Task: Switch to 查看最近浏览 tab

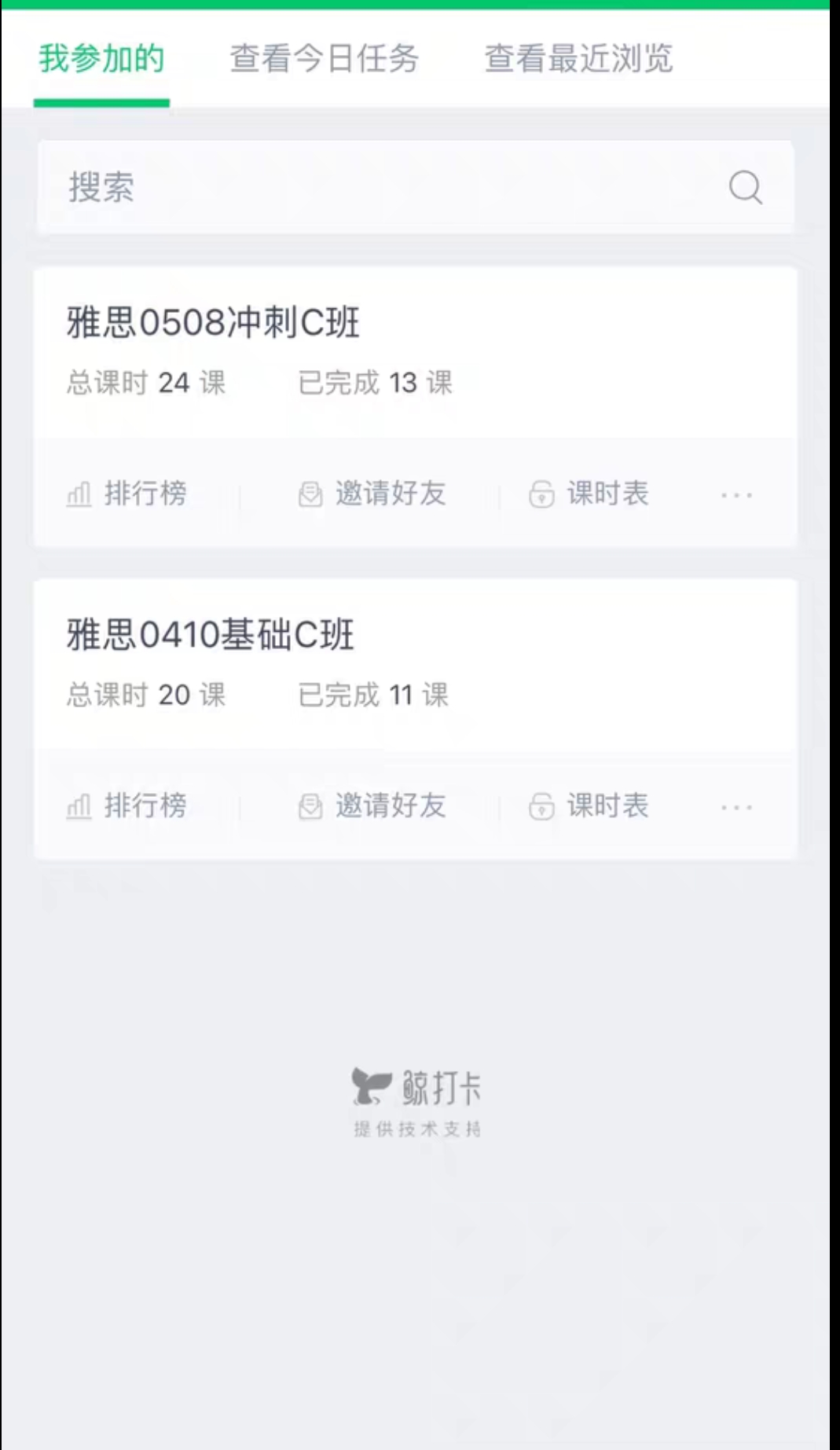Action: click(x=578, y=59)
